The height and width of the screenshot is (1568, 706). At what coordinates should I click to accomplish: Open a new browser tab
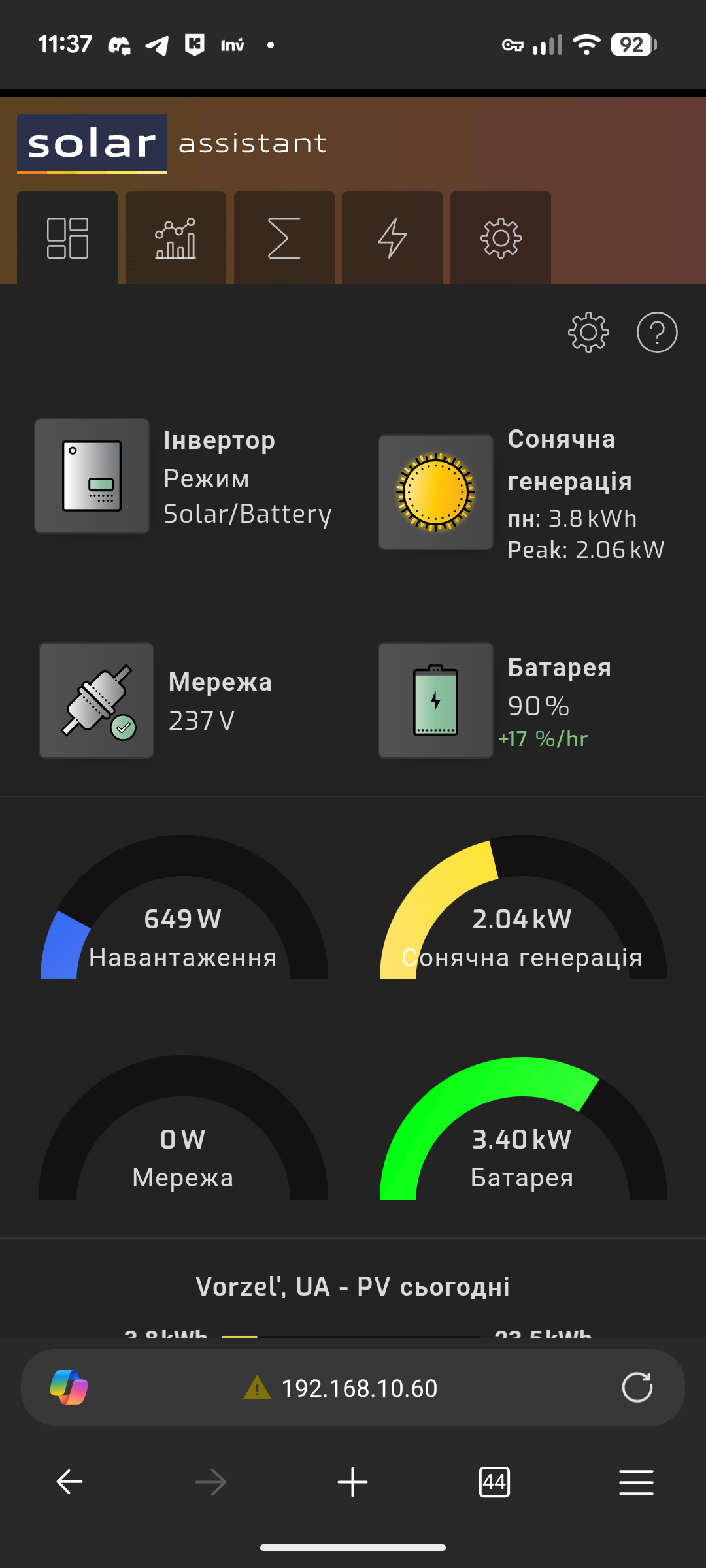point(352,1482)
